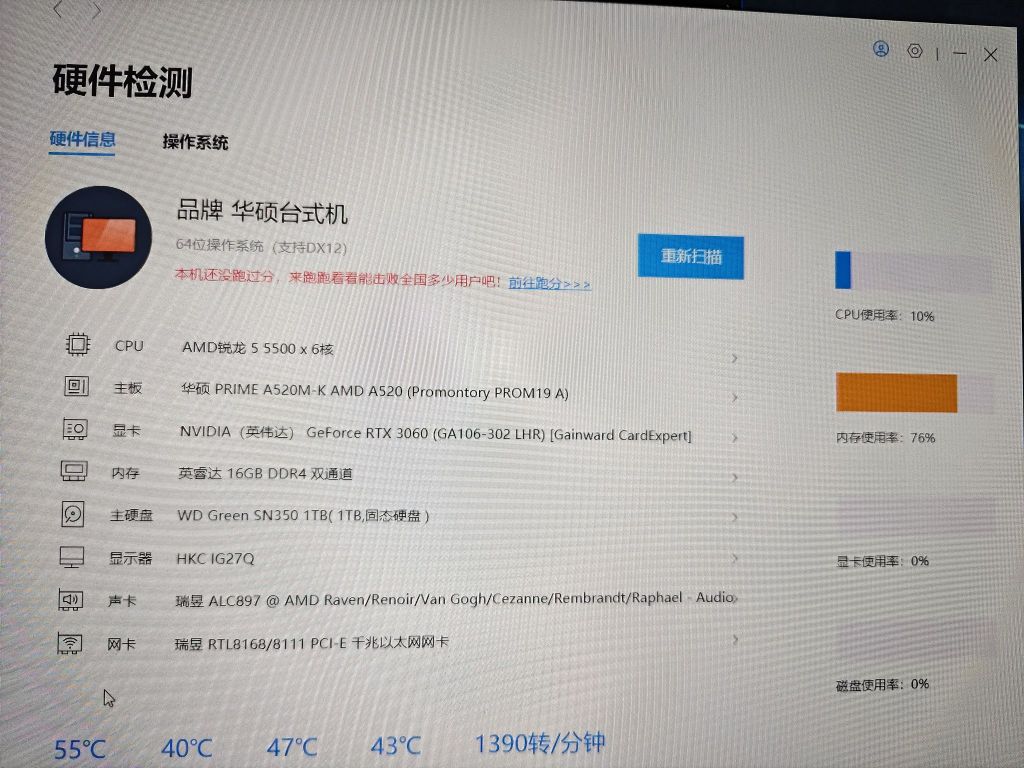The width and height of the screenshot is (1024, 768).
Task: Open the user account icon
Action: pyautogui.click(x=880, y=49)
